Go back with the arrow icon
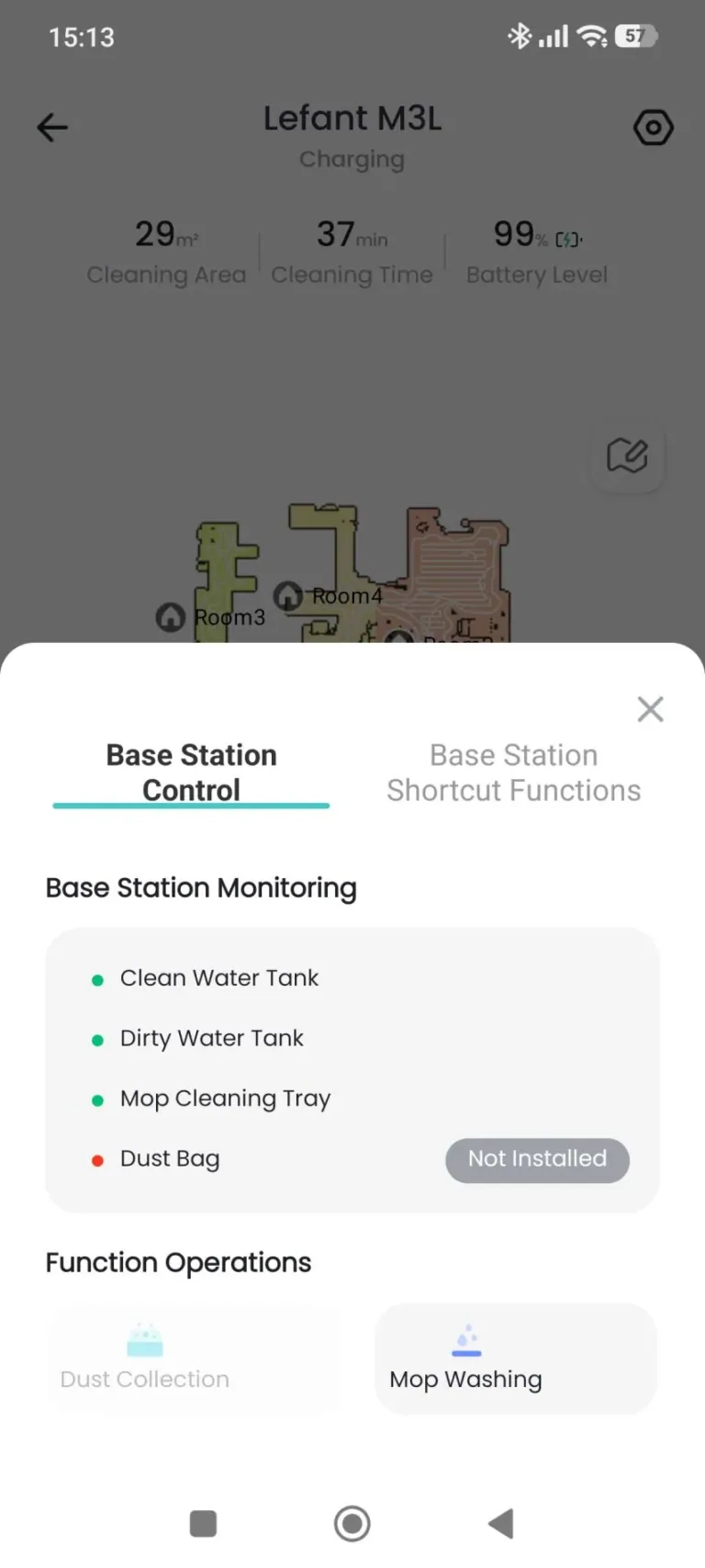 [x=52, y=128]
